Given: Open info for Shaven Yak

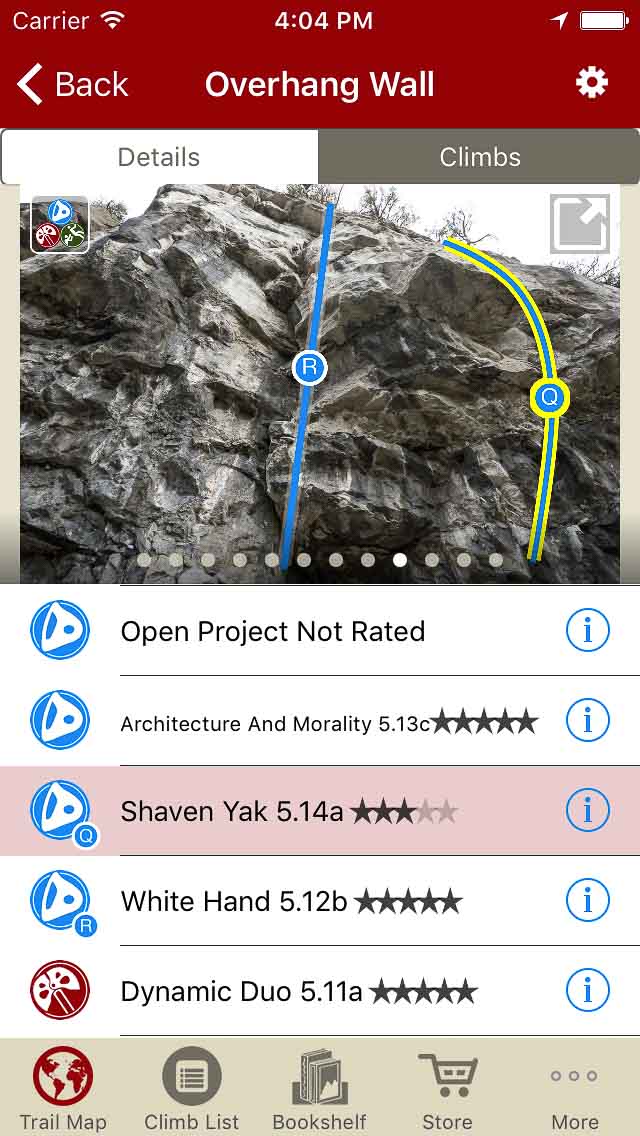Looking at the screenshot, I should click(588, 811).
